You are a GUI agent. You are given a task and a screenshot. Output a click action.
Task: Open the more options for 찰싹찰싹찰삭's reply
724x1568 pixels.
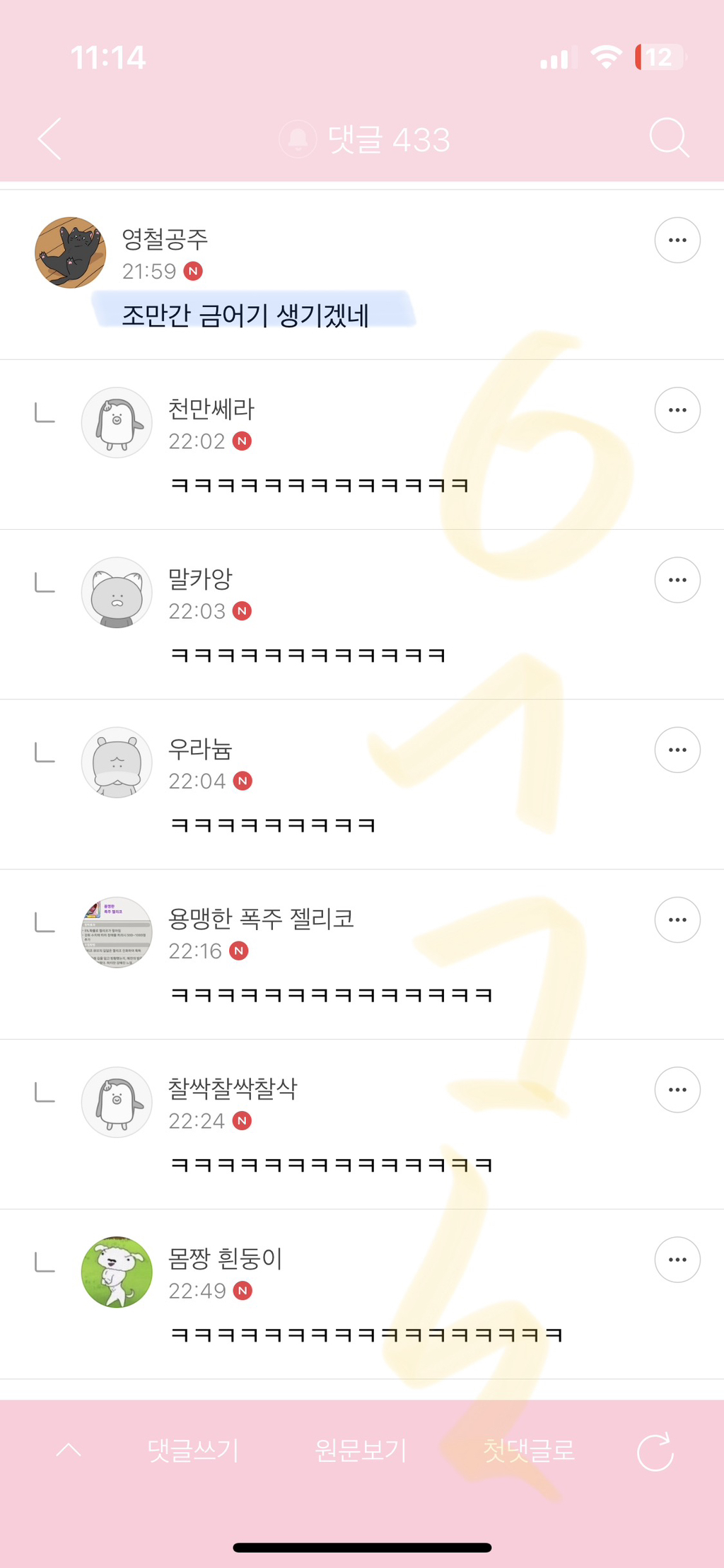tap(677, 1090)
